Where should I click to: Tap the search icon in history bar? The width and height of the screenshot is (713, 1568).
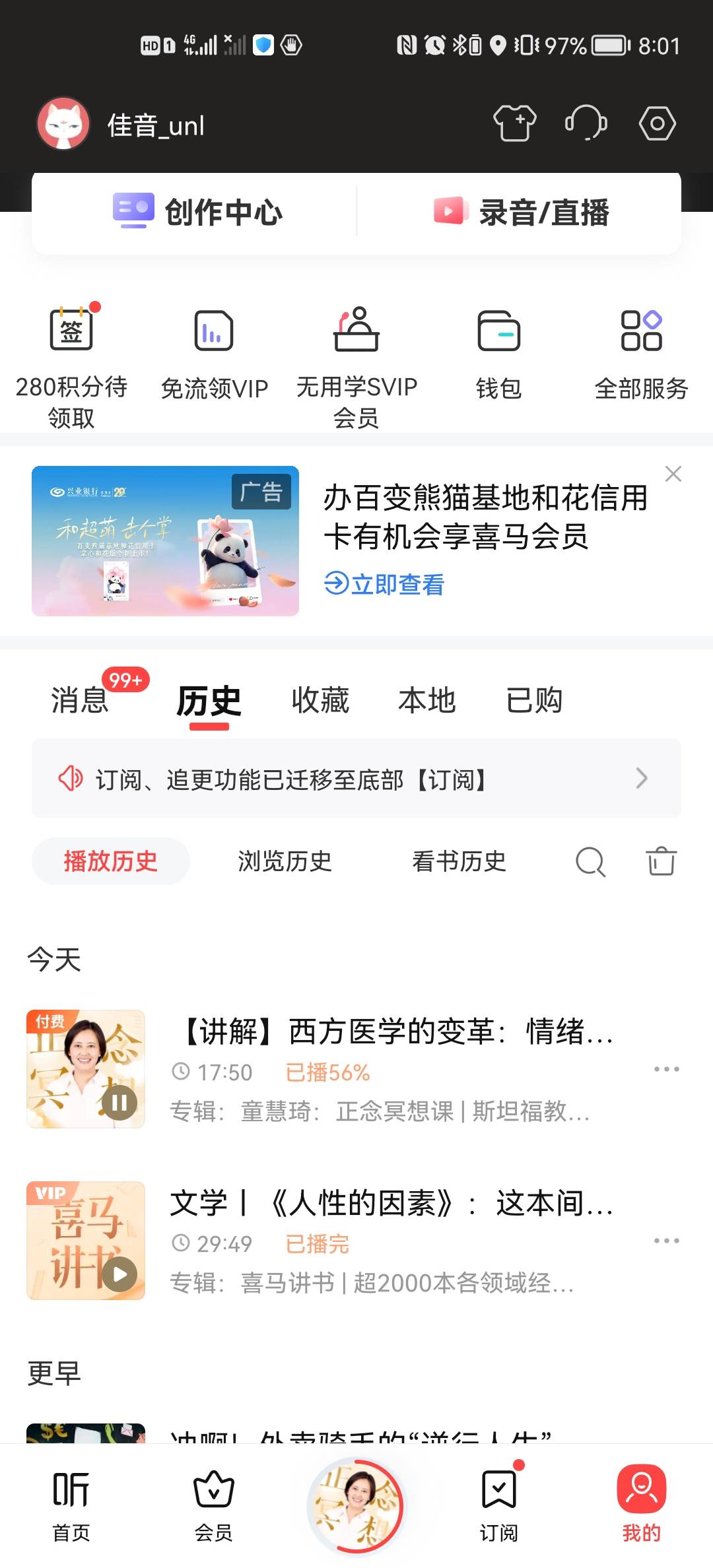point(590,861)
